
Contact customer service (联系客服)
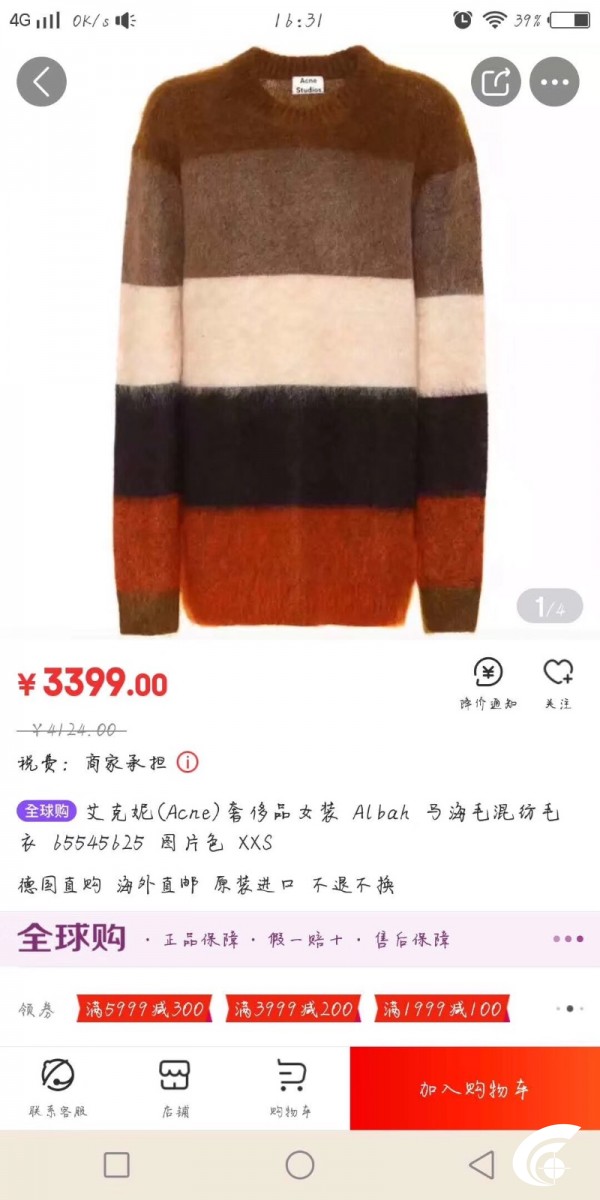coord(58,1088)
